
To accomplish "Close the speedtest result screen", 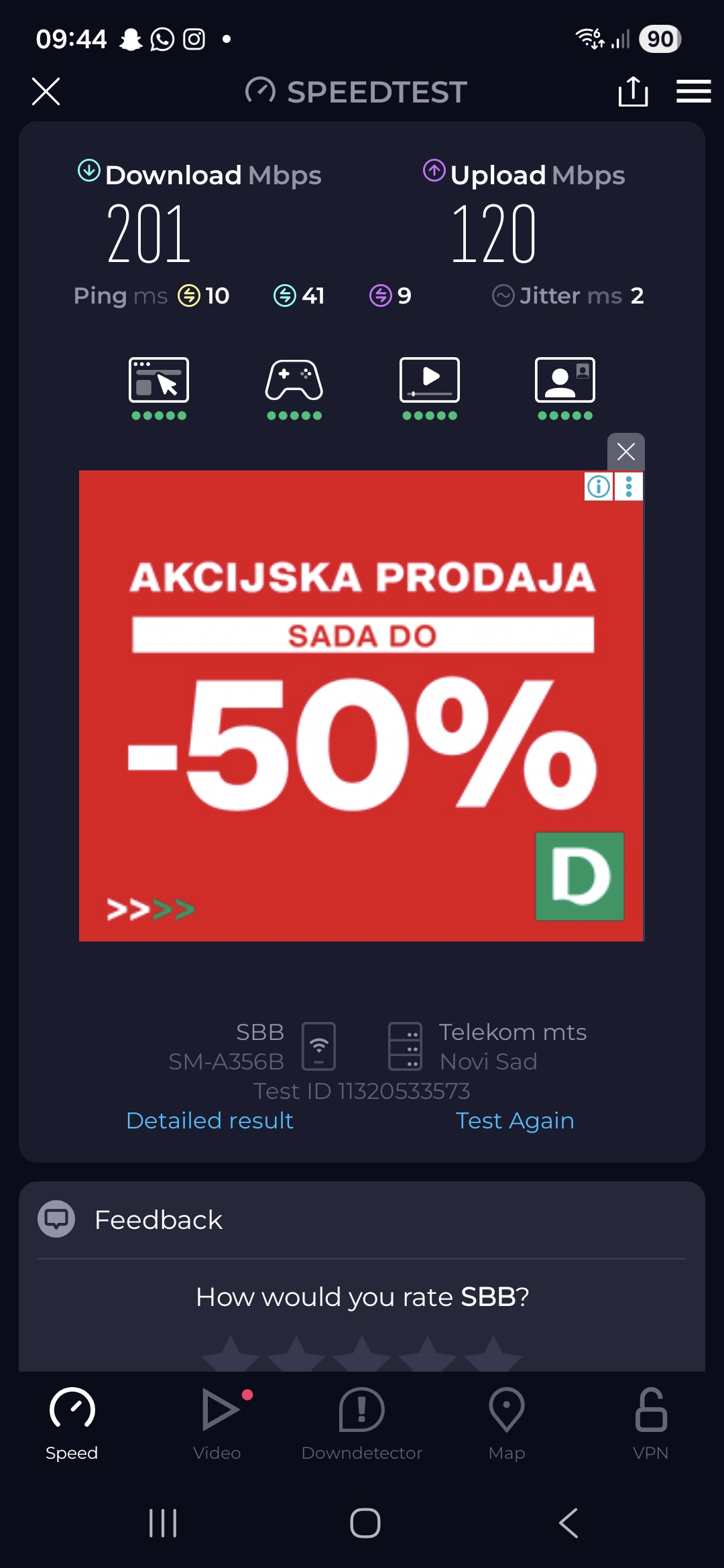I will pos(46,91).
